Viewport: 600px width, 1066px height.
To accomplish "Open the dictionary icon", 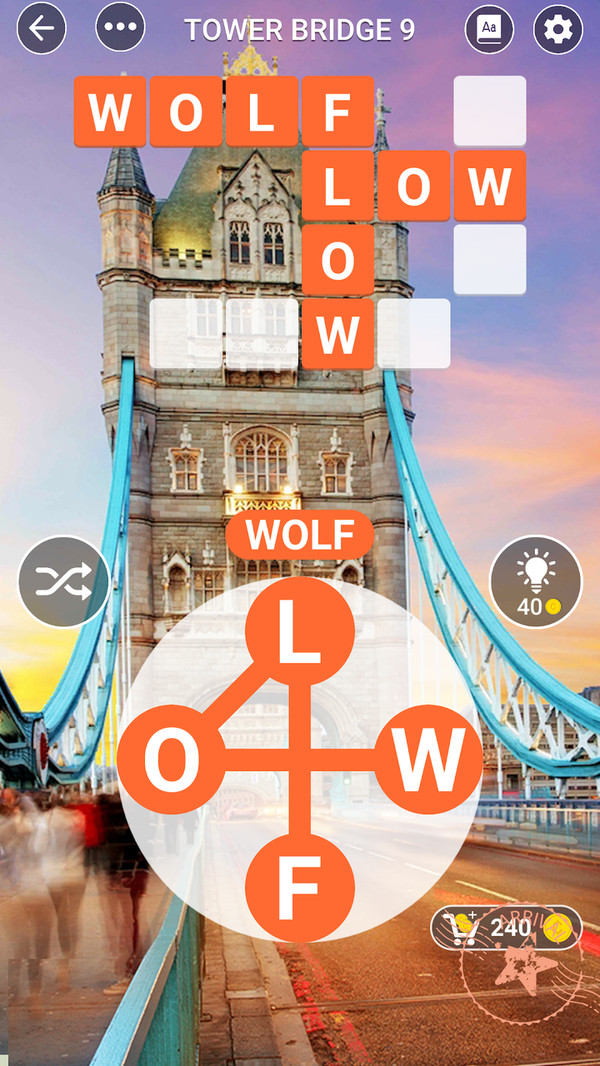I will click(x=489, y=29).
